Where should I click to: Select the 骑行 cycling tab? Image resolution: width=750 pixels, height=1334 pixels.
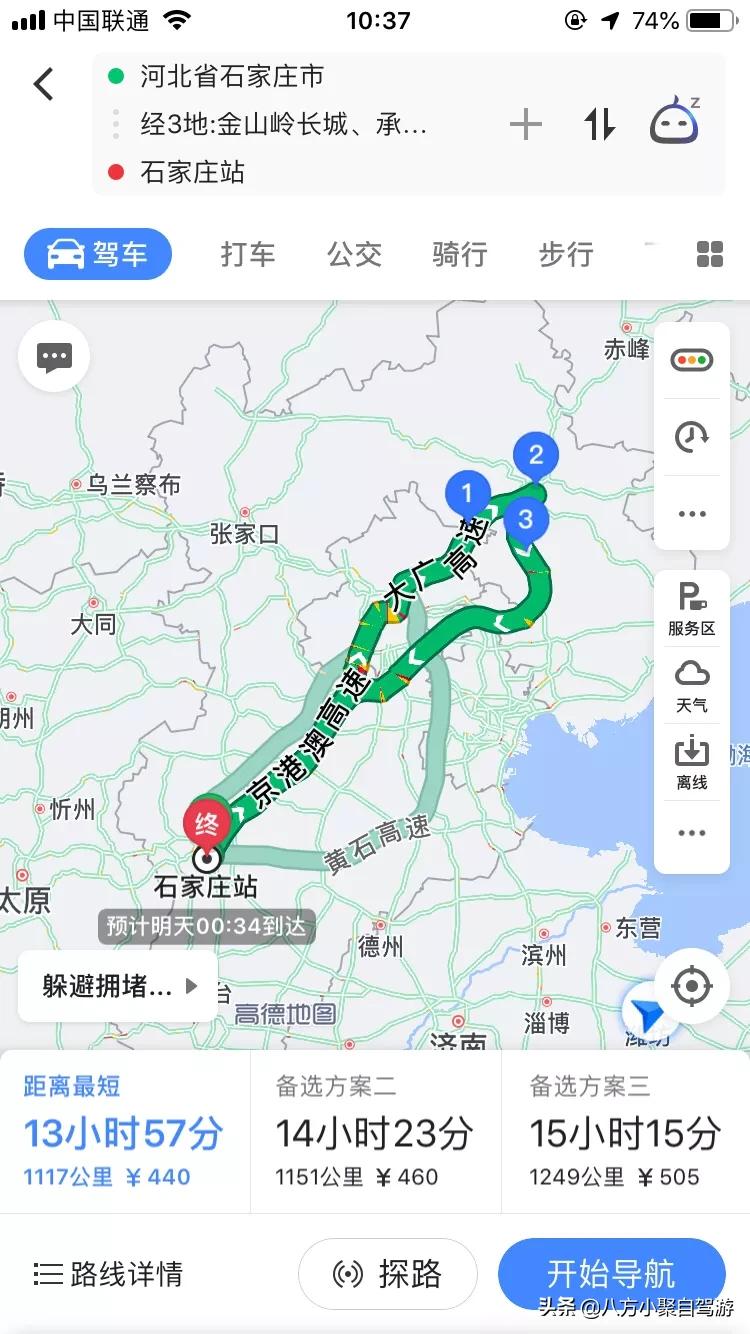click(x=459, y=254)
